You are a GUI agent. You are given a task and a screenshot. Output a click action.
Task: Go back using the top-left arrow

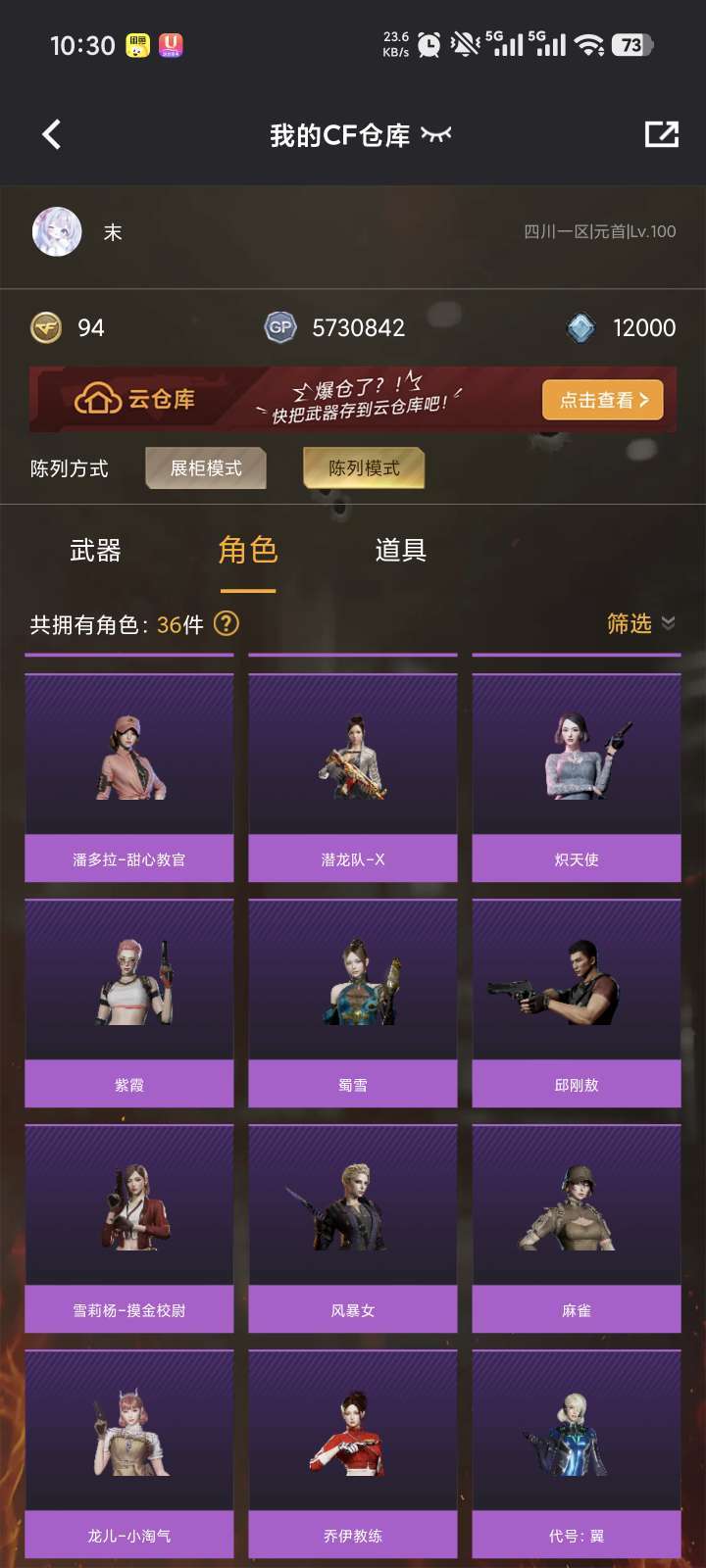pos(52,134)
